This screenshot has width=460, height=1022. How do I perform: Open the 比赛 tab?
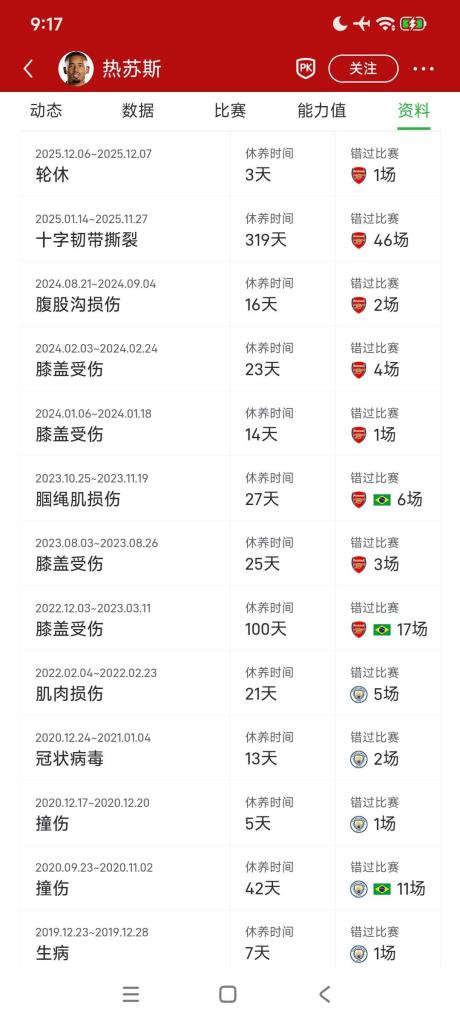[230, 110]
